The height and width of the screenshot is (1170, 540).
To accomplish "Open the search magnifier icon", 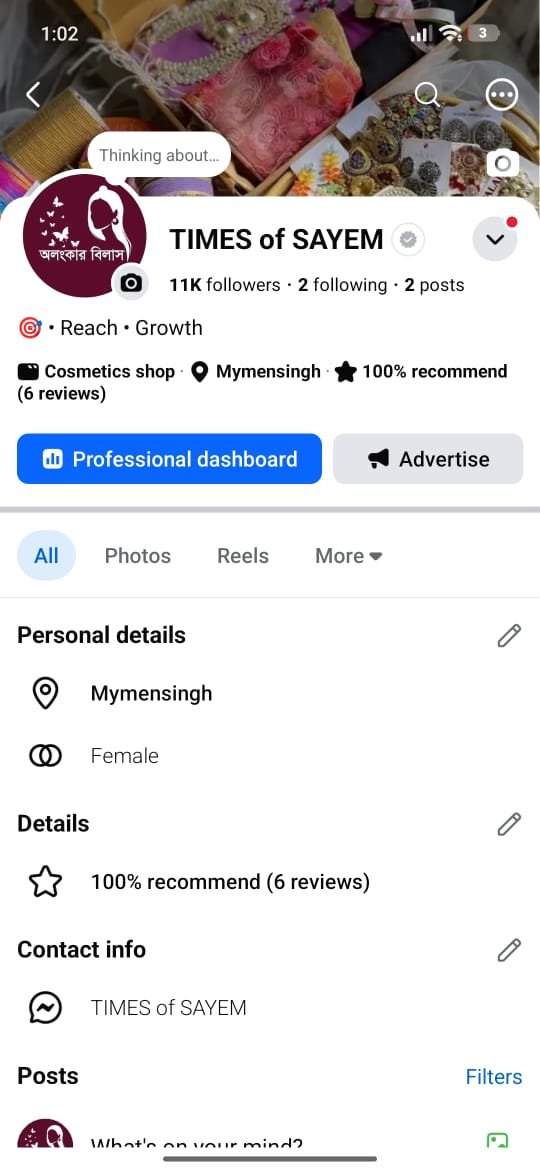I will click(x=427, y=95).
